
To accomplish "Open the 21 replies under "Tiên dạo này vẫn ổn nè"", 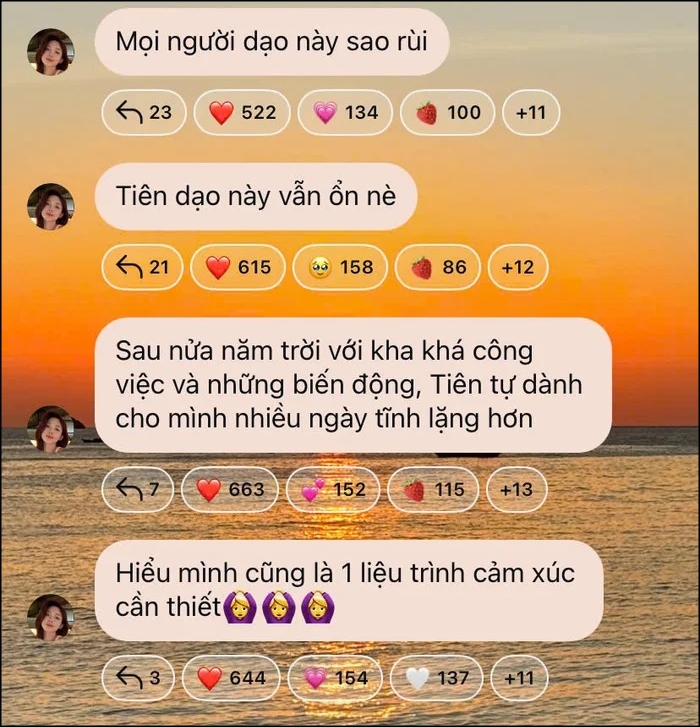I will point(145,267).
